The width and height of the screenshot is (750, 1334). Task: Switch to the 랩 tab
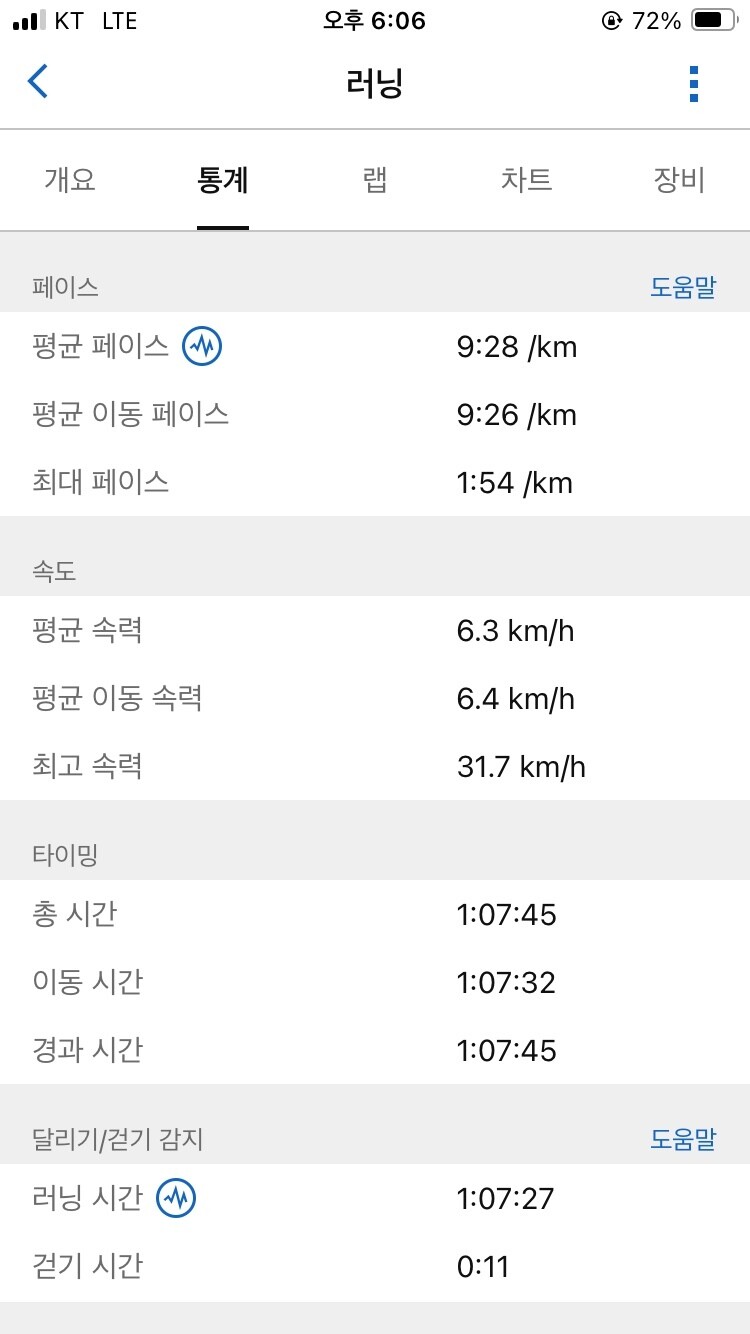pyautogui.click(x=375, y=180)
